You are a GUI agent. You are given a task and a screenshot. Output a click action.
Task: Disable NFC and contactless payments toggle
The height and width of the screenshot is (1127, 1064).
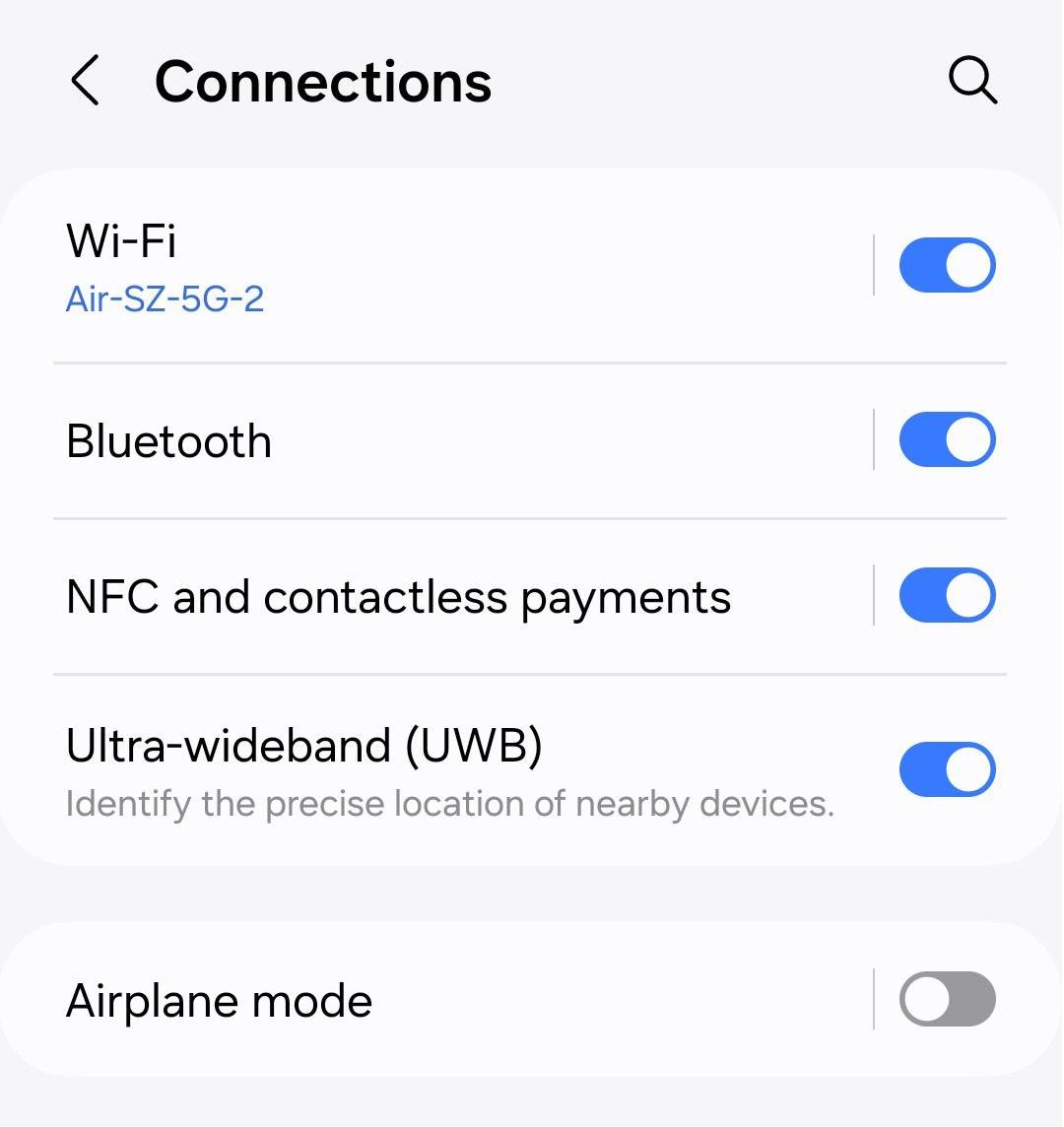946,595
